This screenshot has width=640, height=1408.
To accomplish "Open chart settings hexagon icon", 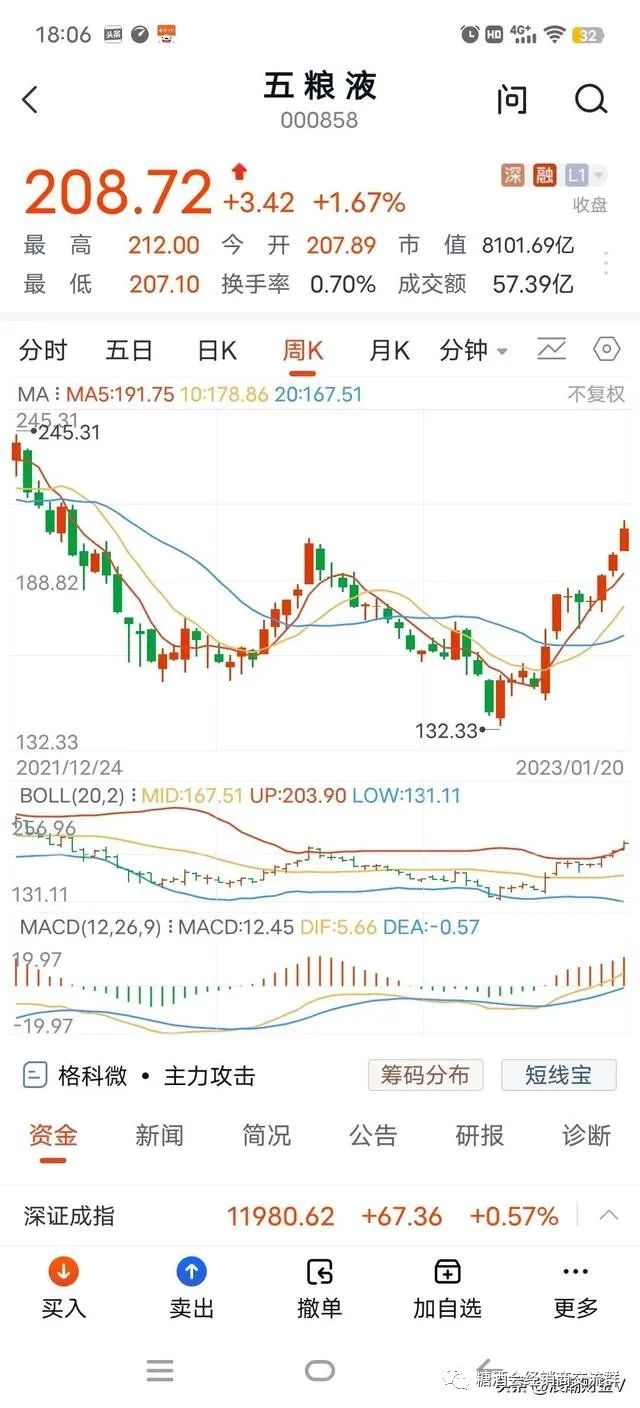I will [x=606, y=349].
